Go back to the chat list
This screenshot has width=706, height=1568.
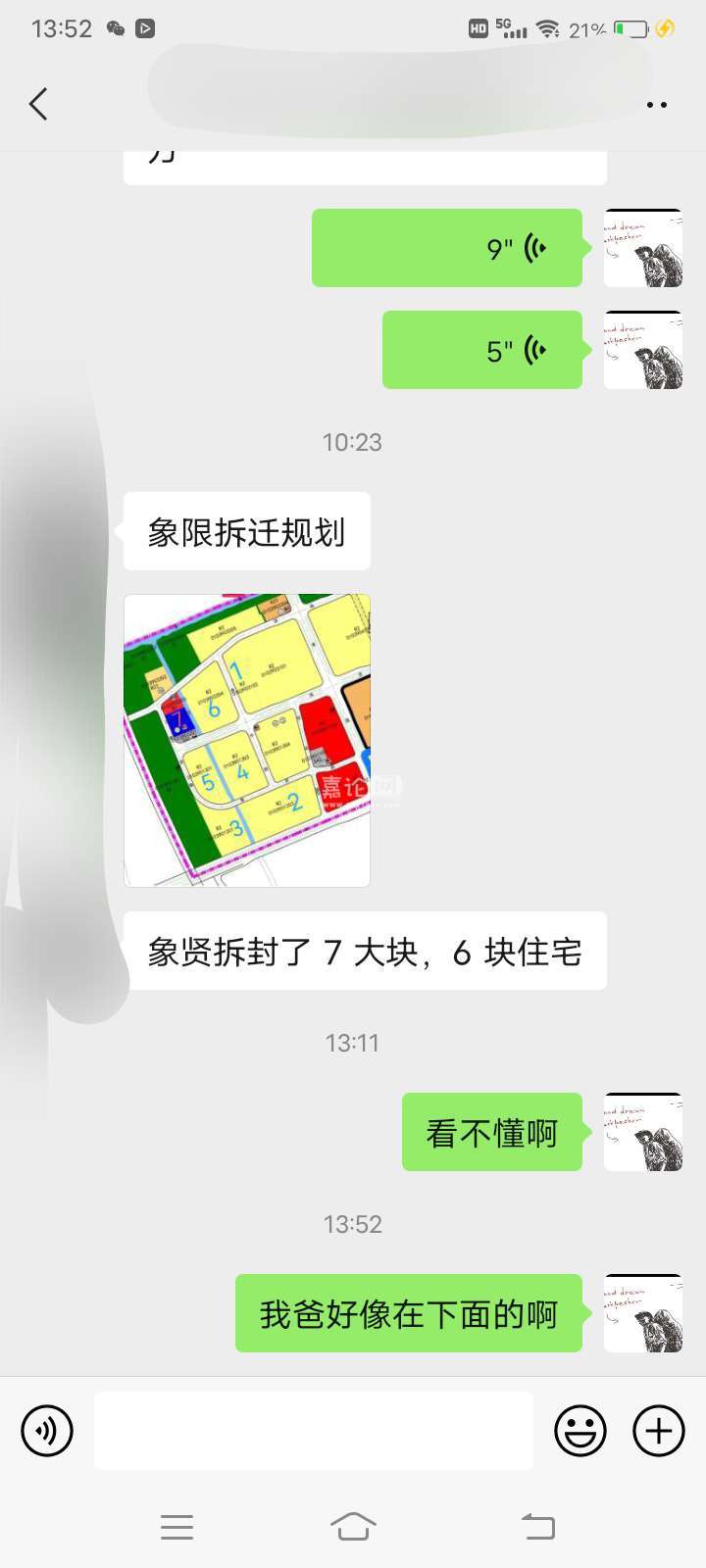pyautogui.click(x=39, y=104)
